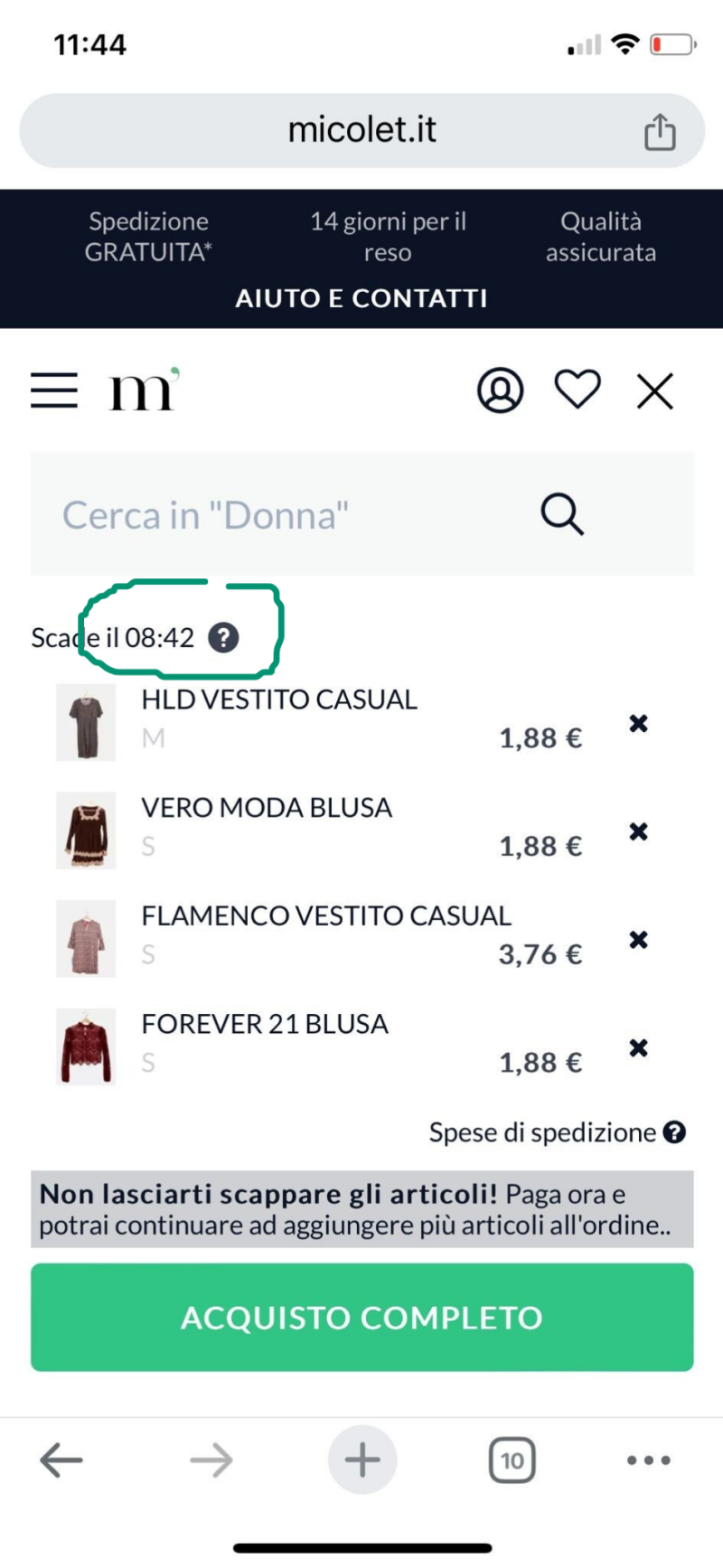Screen dimensions: 723x1568
Task: Open the user account icon
Action: (x=501, y=390)
